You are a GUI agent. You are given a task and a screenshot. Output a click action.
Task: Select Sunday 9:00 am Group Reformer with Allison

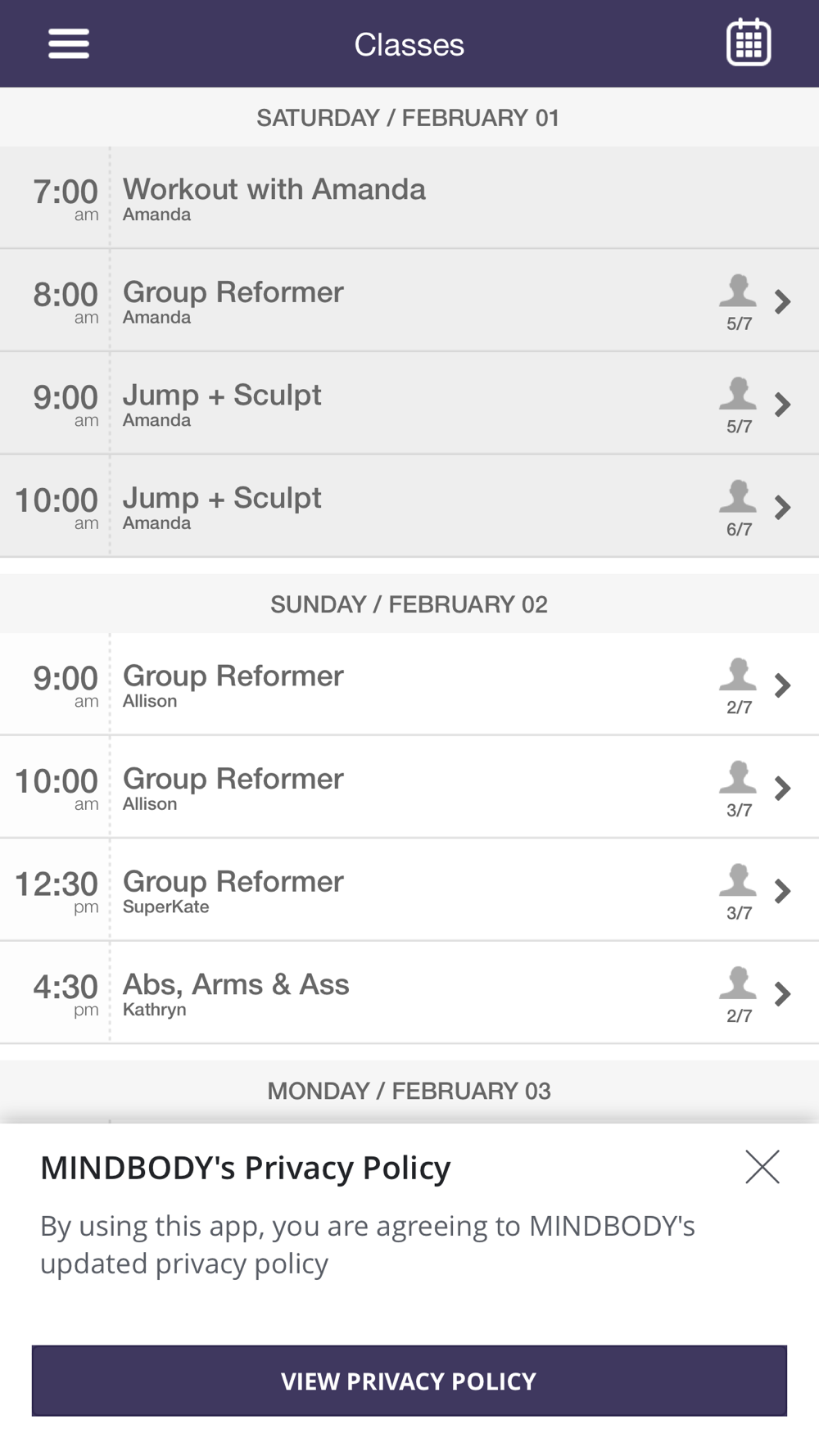tap(409, 685)
